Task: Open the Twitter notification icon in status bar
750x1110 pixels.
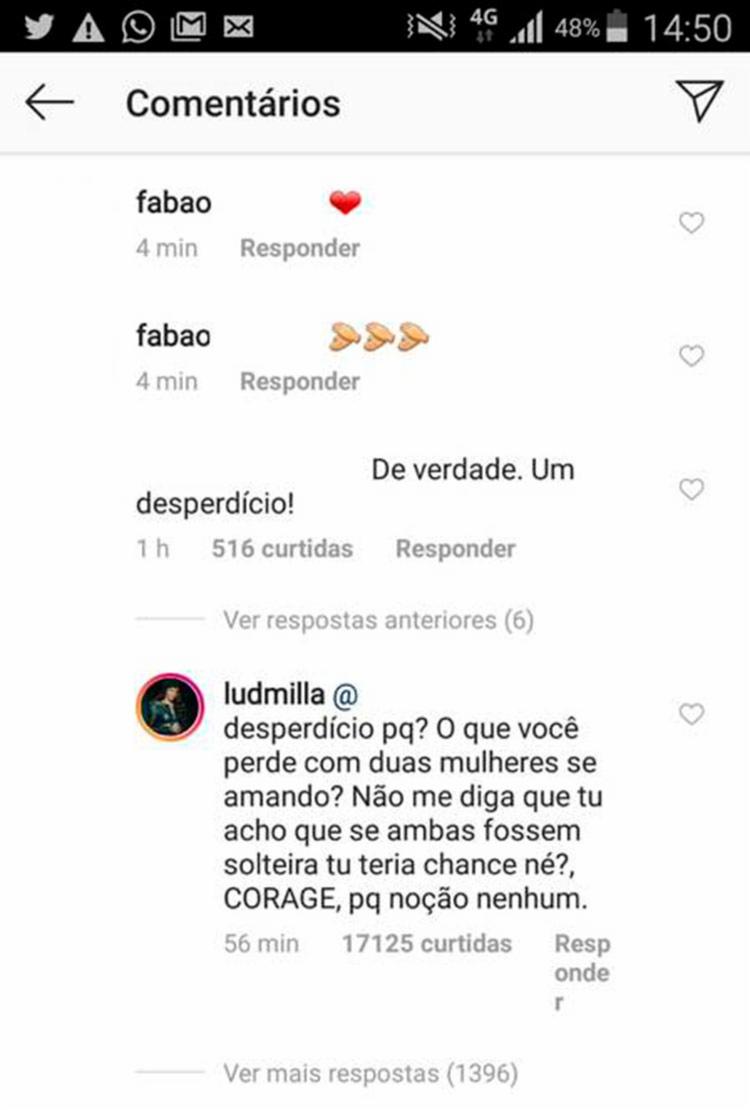Action: 37,27
